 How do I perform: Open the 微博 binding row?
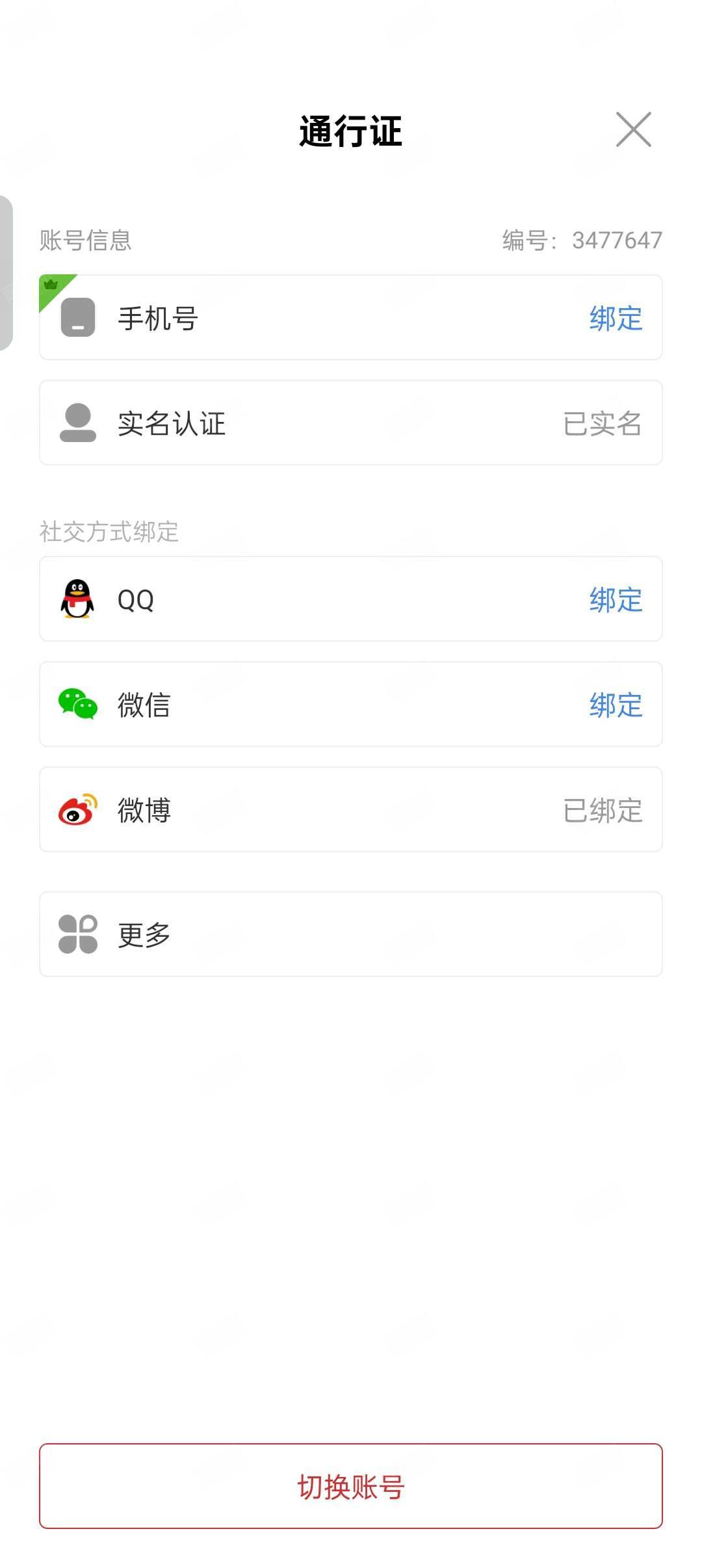351,809
